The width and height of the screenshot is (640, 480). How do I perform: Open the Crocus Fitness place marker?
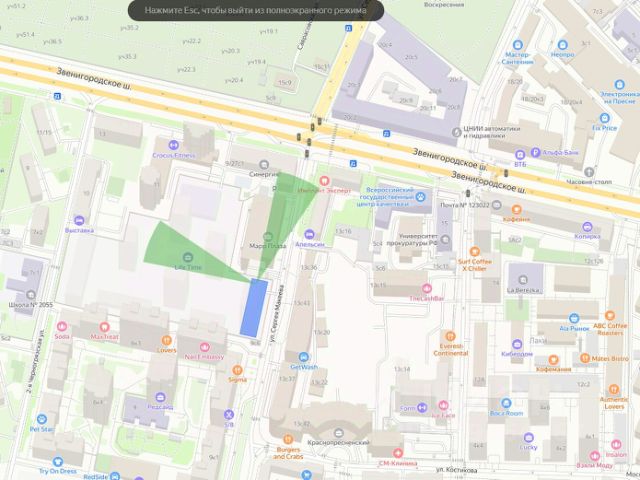click(x=175, y=145)
